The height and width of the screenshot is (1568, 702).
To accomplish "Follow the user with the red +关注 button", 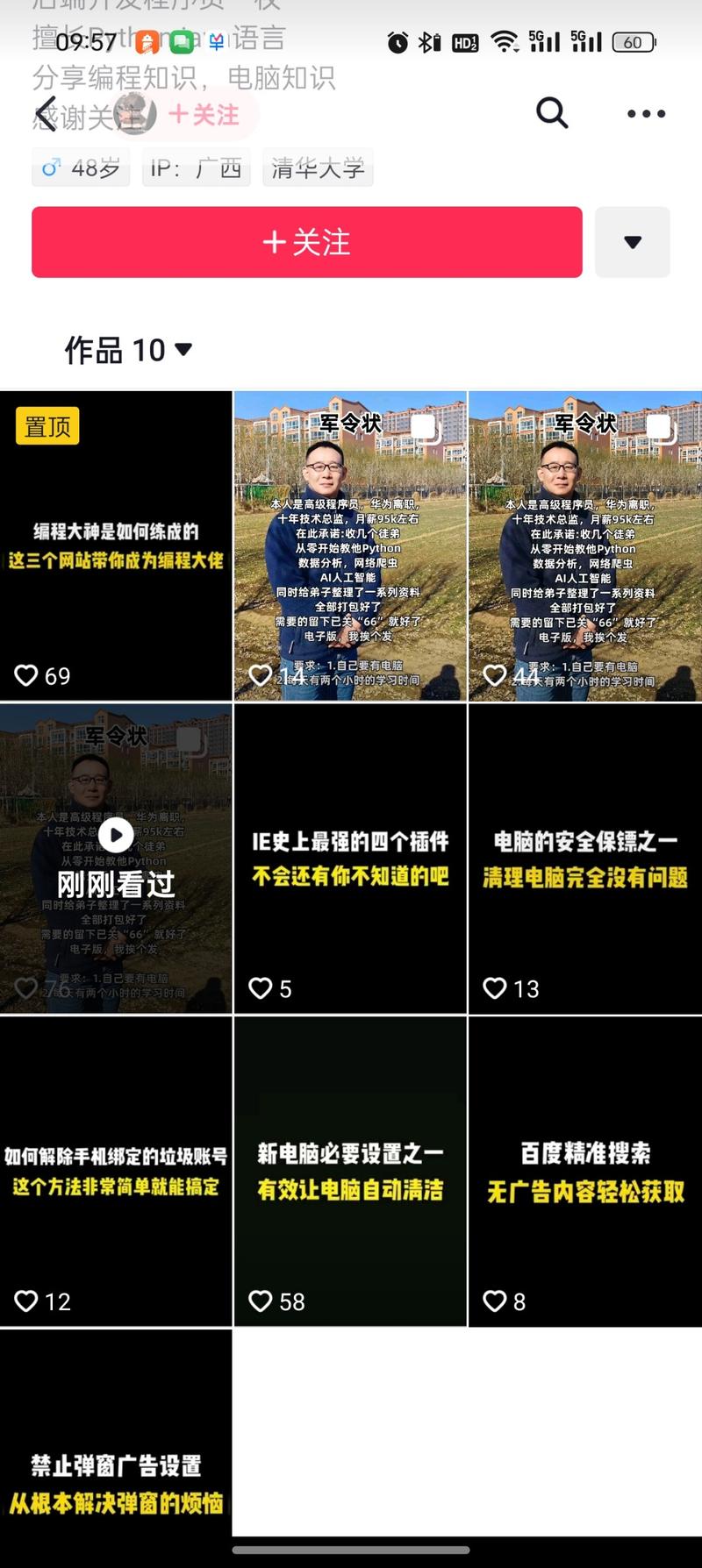I will click(307, 242).
